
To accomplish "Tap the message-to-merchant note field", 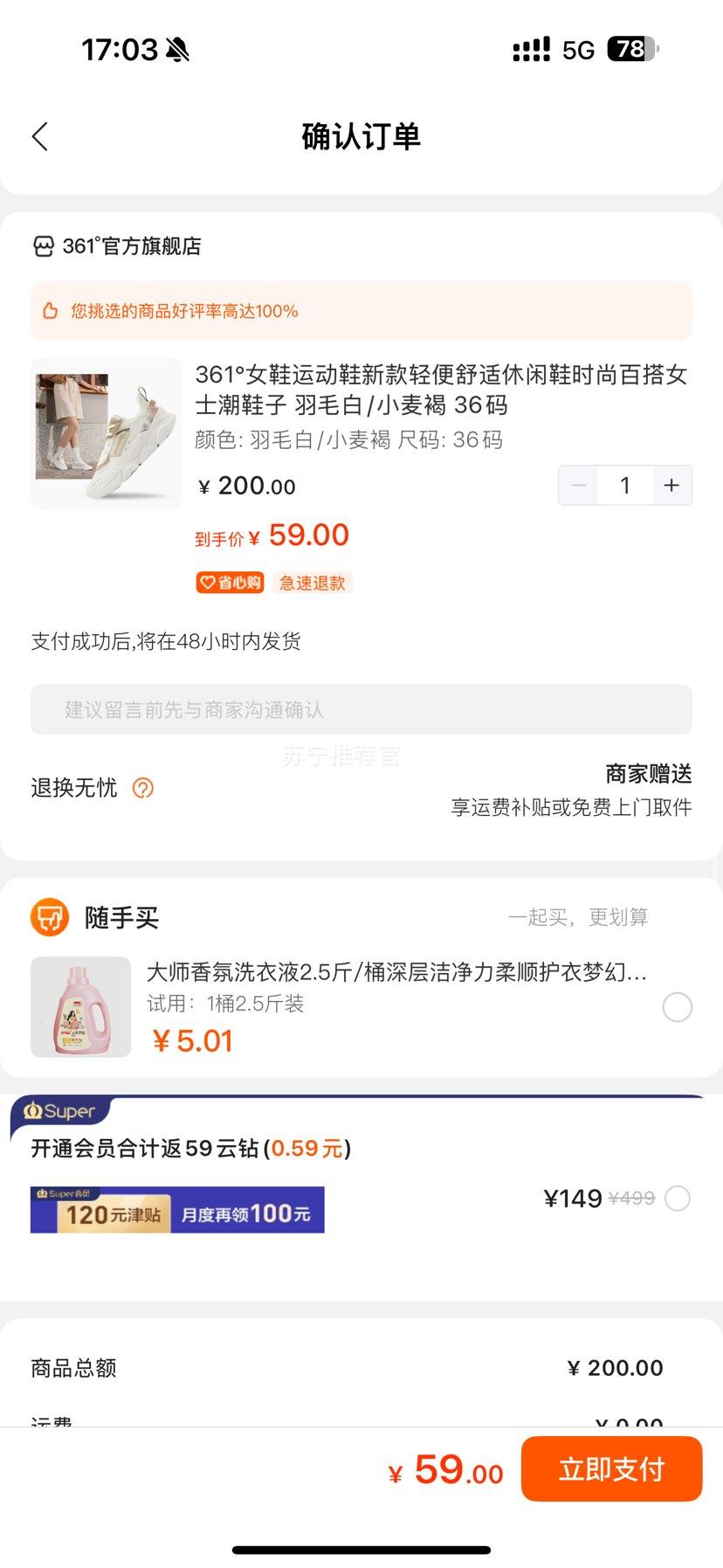I will (361, 709).
